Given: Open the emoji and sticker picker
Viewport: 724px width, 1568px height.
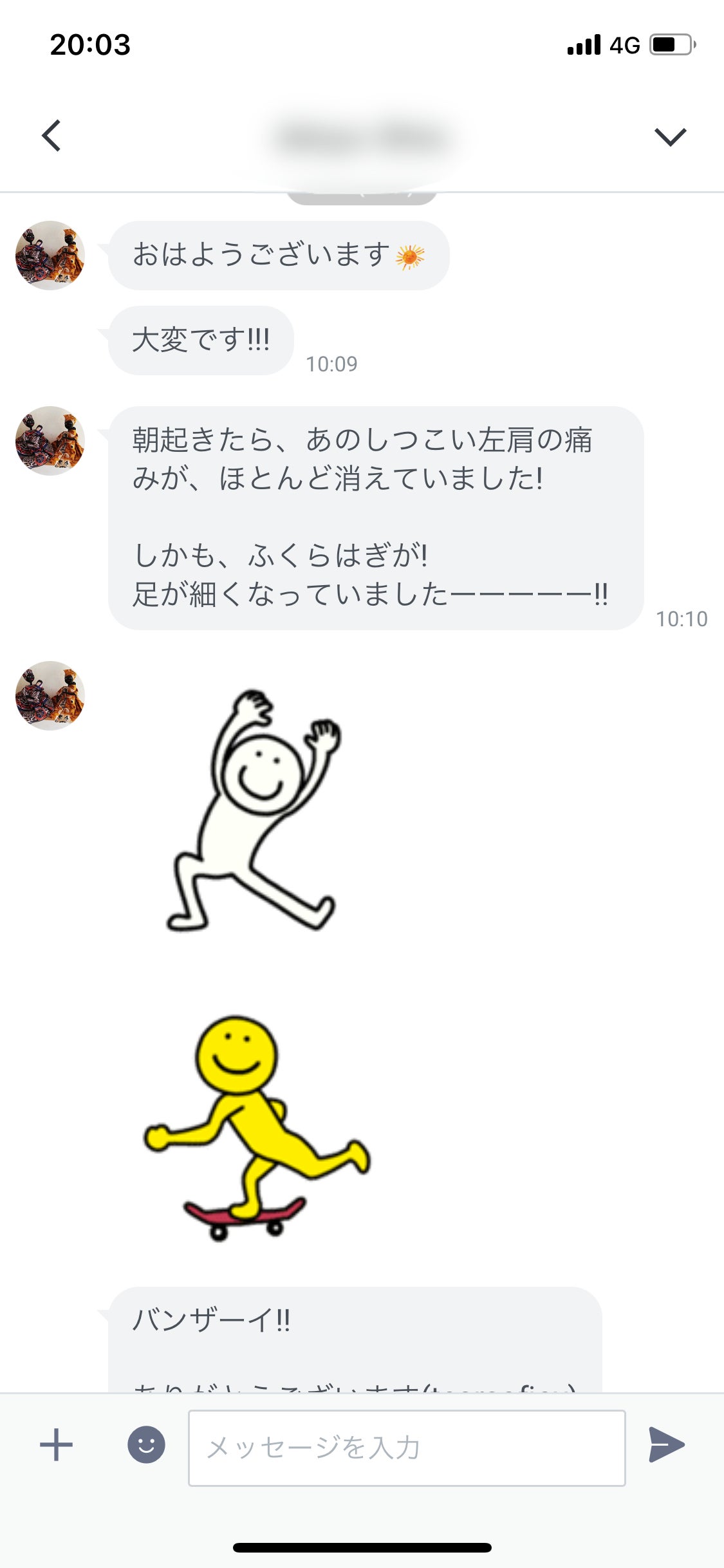Looking at the screenshot, I should 146,1444.
